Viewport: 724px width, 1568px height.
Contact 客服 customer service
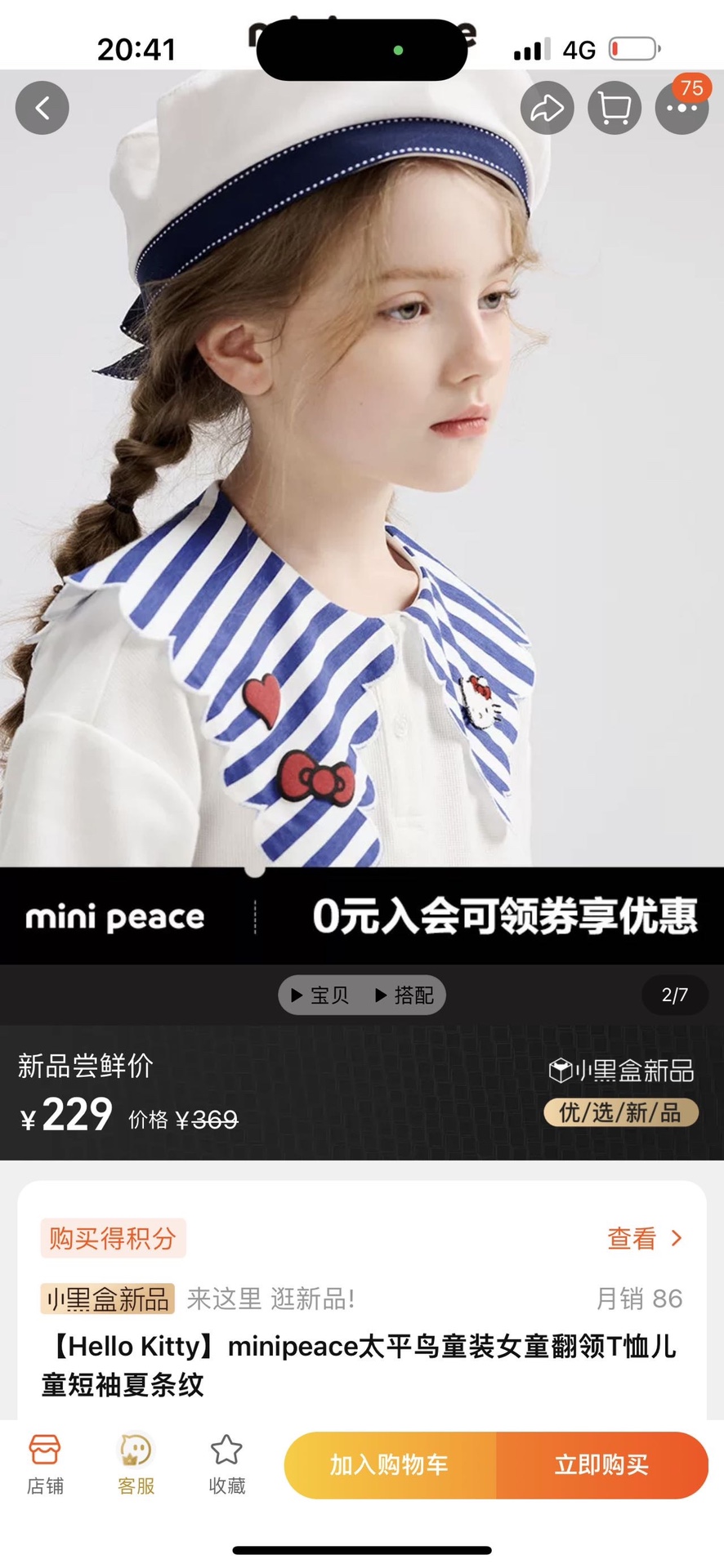point(136,1464)
